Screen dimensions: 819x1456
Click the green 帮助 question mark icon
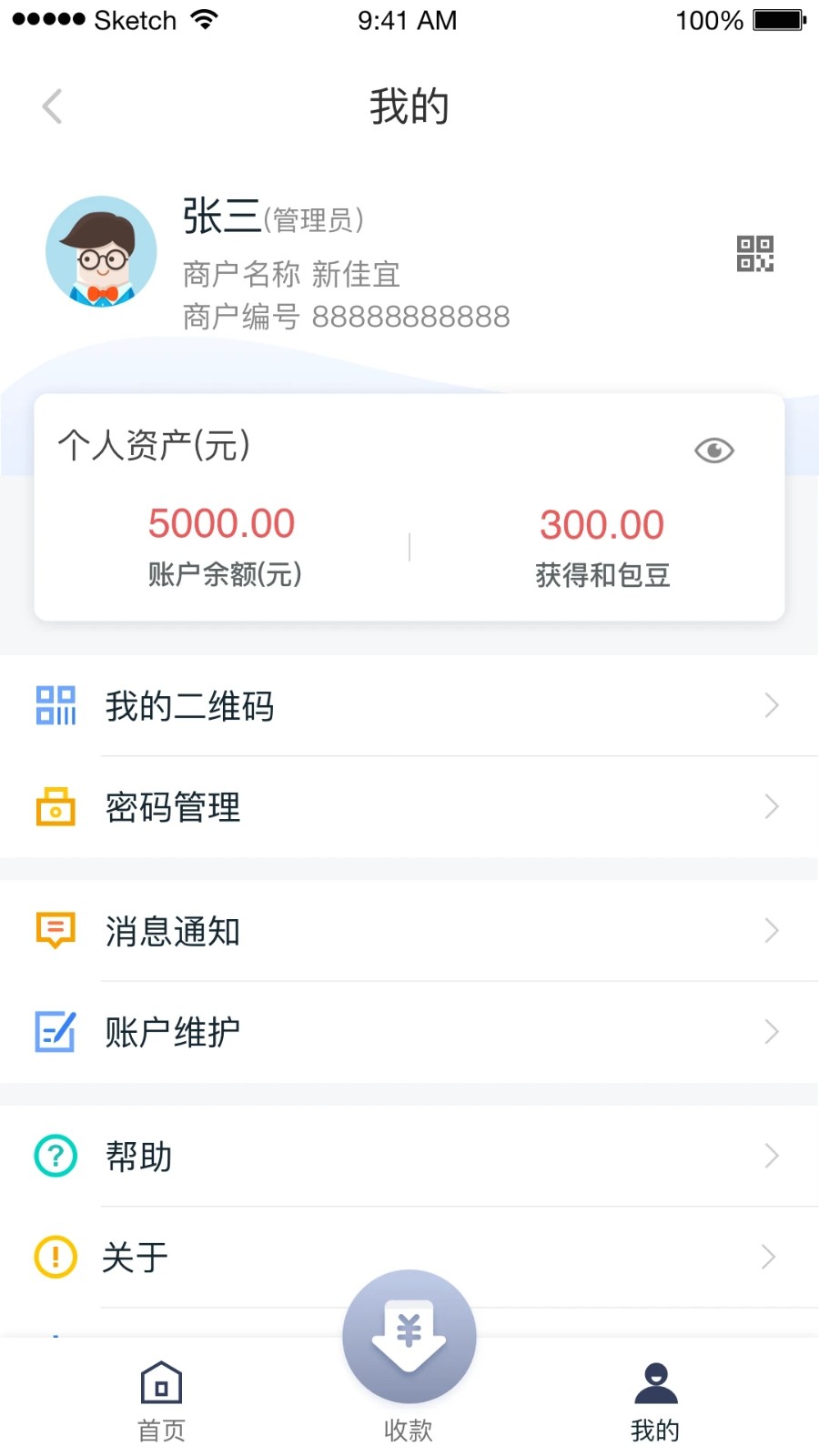56,1156
